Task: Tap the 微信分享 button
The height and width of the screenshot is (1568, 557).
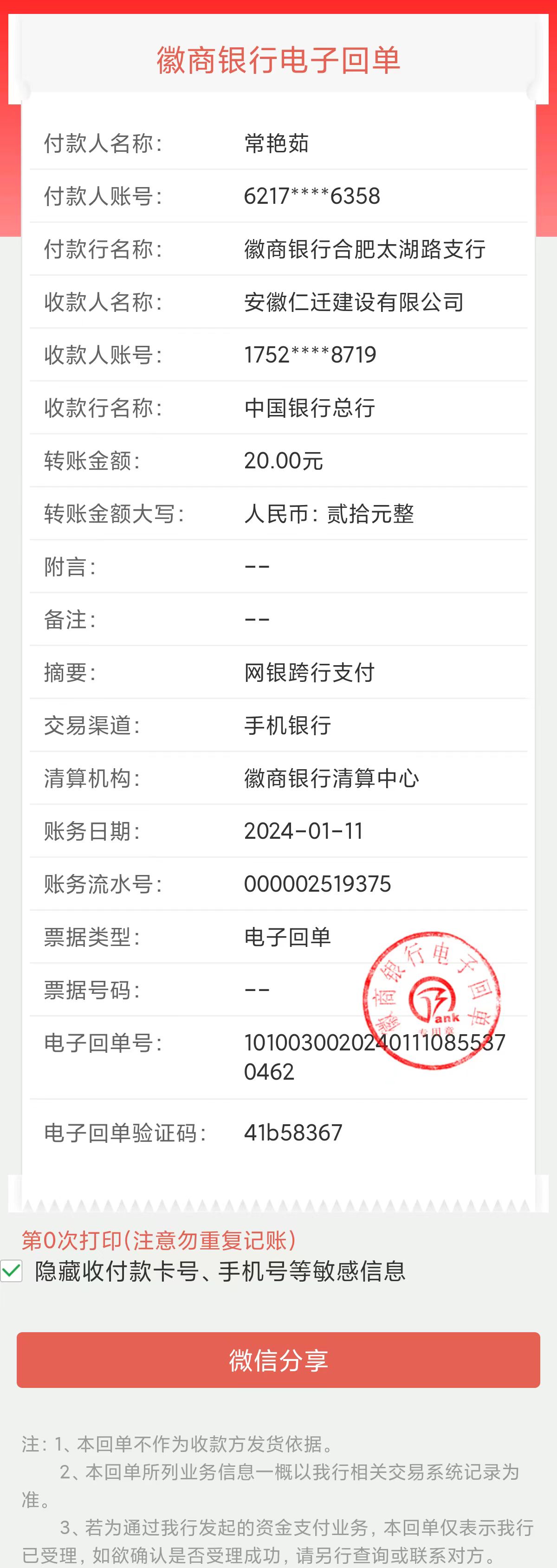Action: click(x=278, y=1359)
